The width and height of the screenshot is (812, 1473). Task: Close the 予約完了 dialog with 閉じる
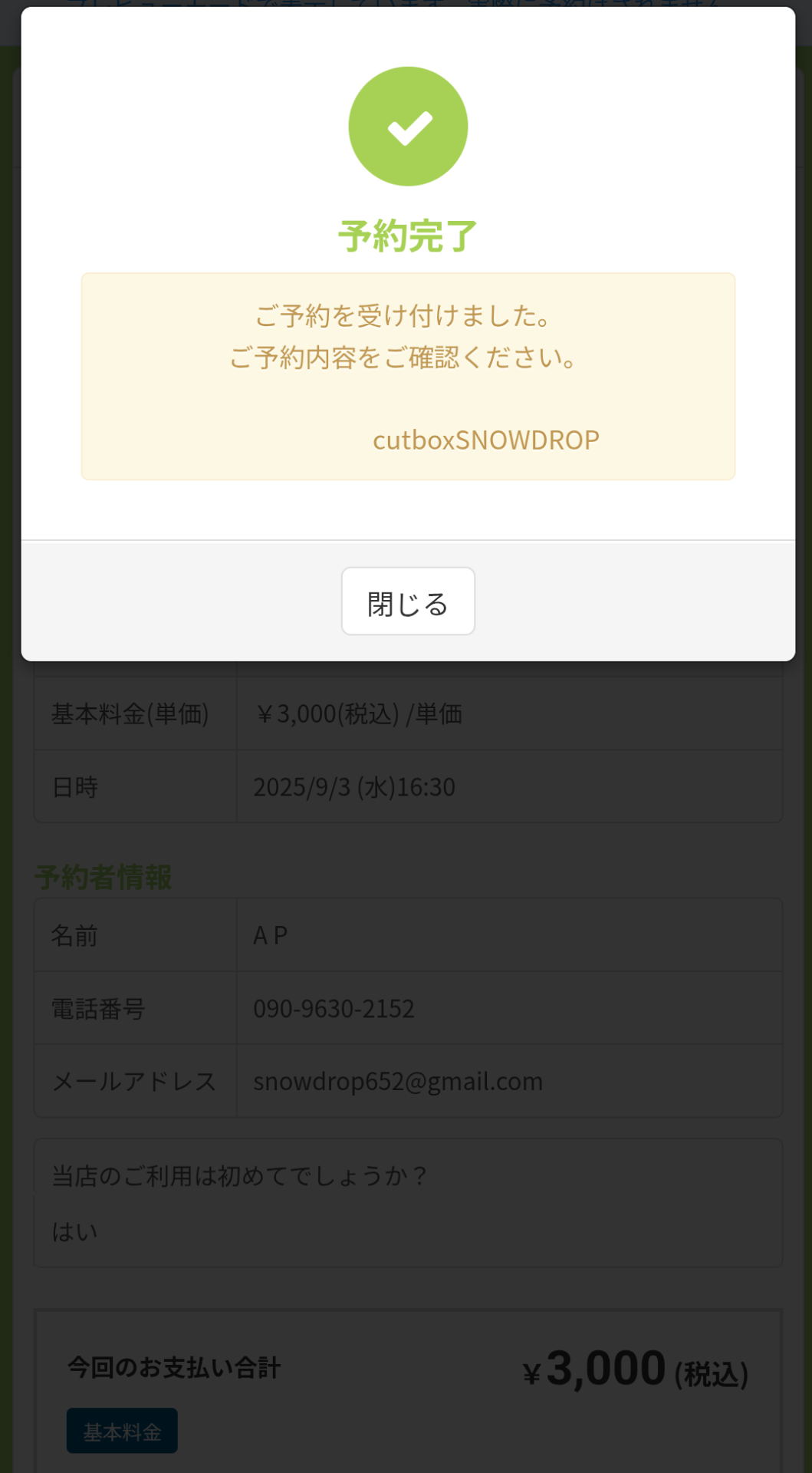[408, 601]
